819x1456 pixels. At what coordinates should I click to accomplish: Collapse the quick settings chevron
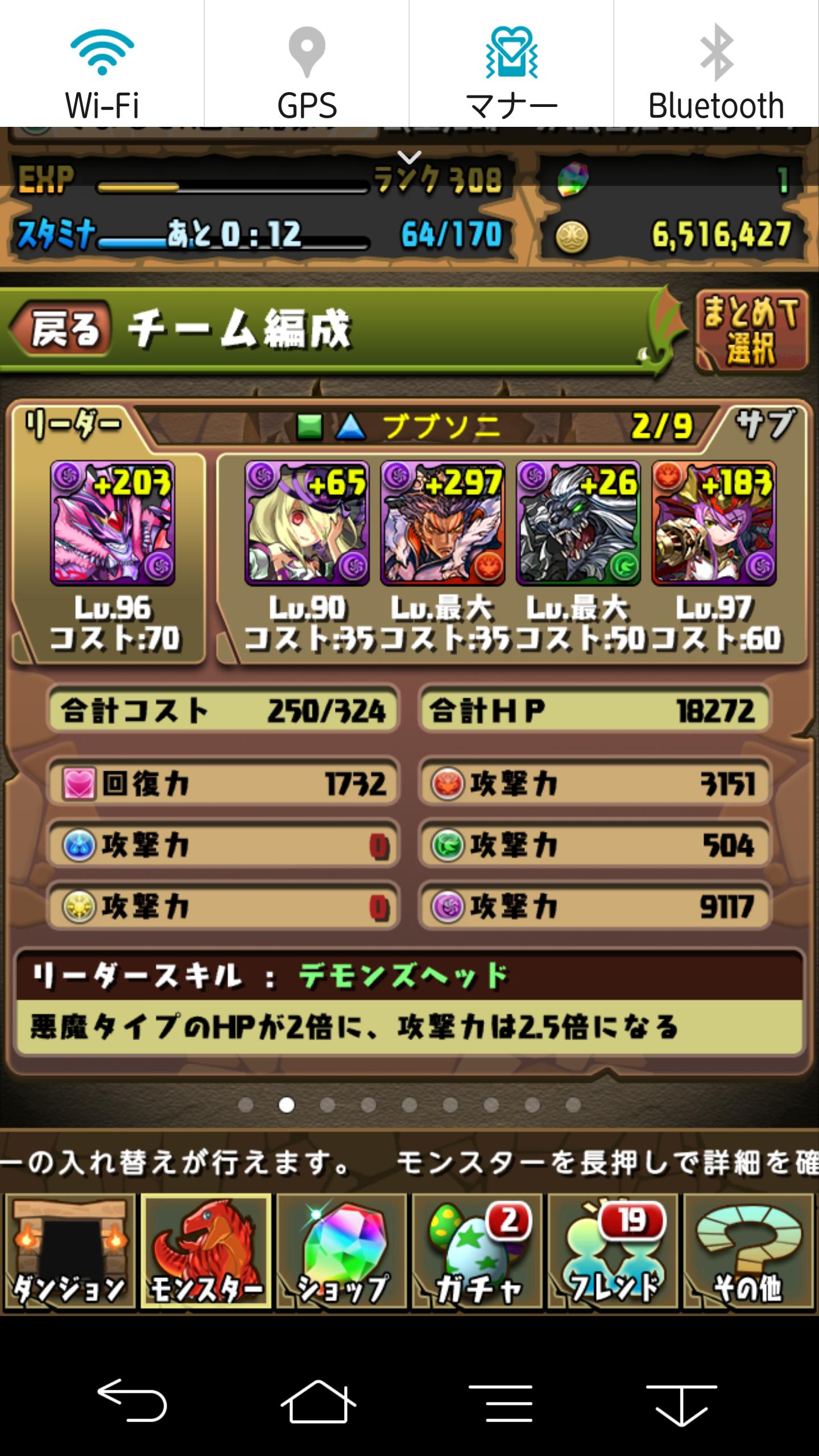[409, 156]
